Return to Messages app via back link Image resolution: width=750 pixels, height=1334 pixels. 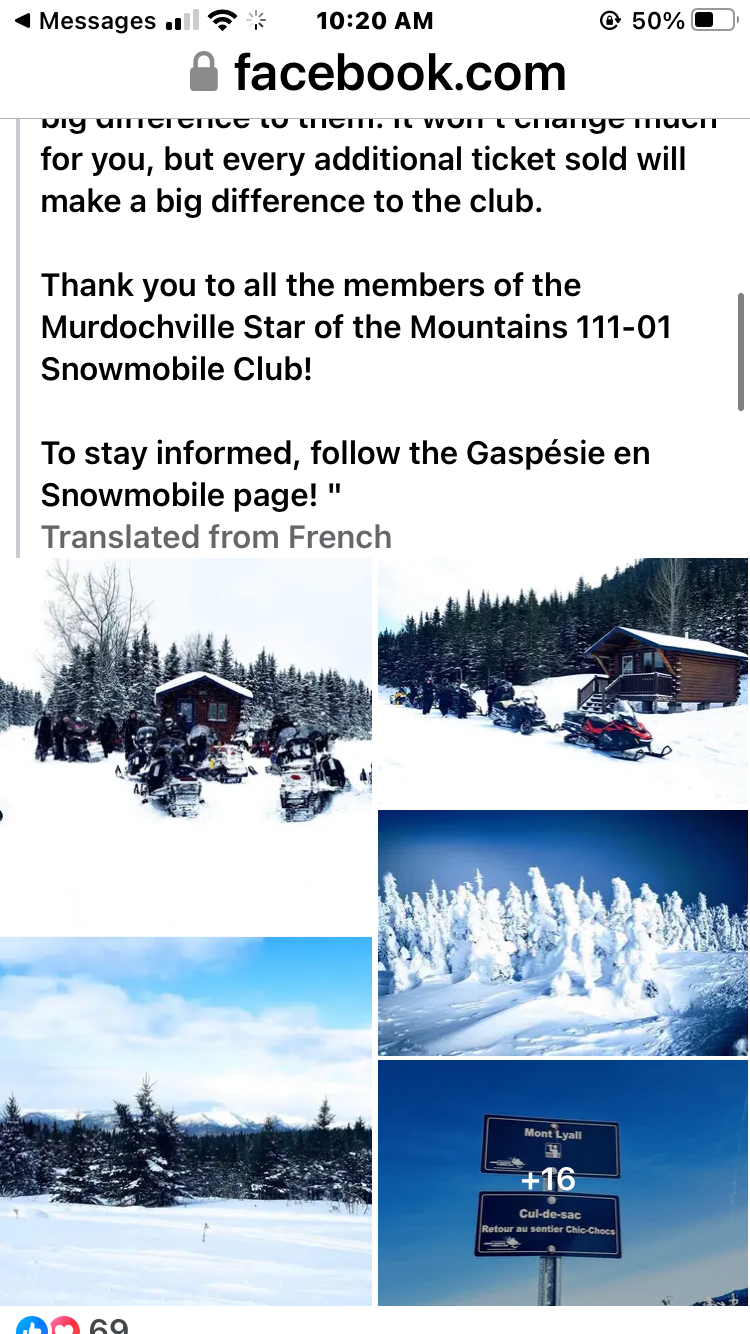point(85,20)
